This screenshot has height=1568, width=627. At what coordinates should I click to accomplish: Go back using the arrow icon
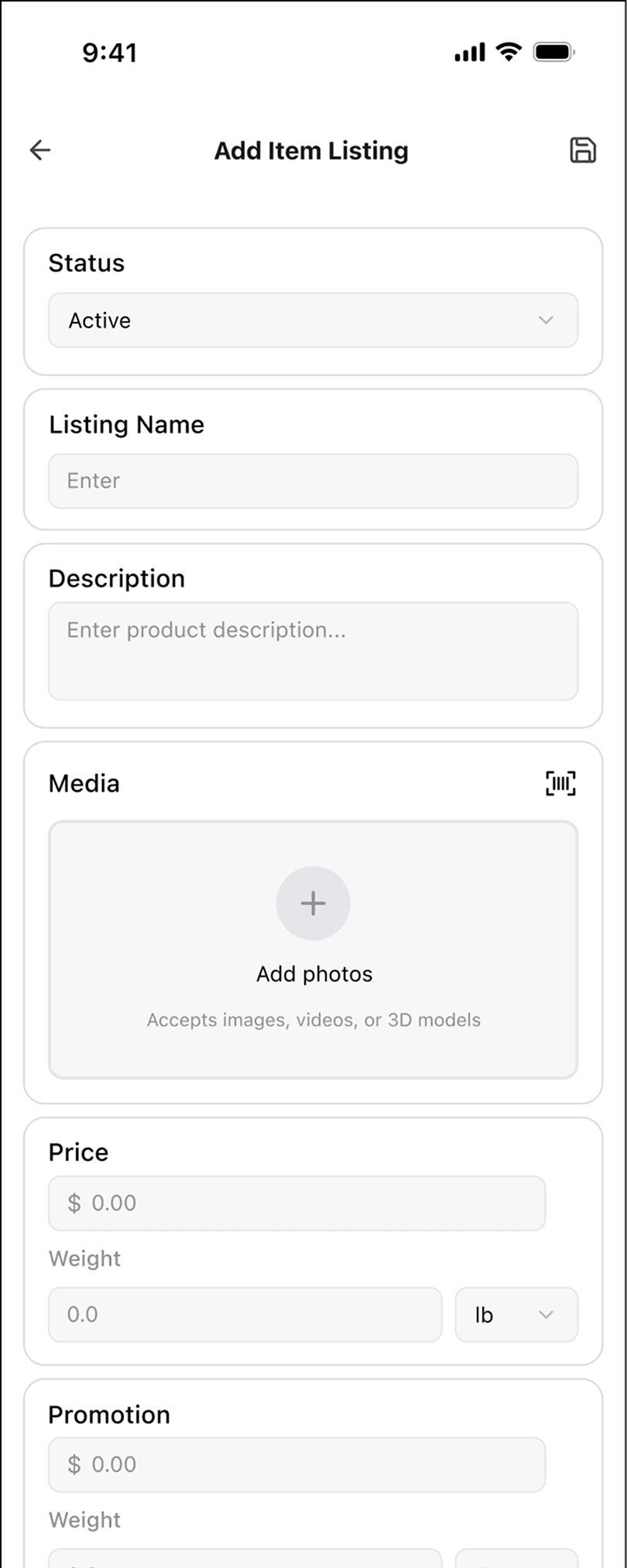click(x=40, y=149)
